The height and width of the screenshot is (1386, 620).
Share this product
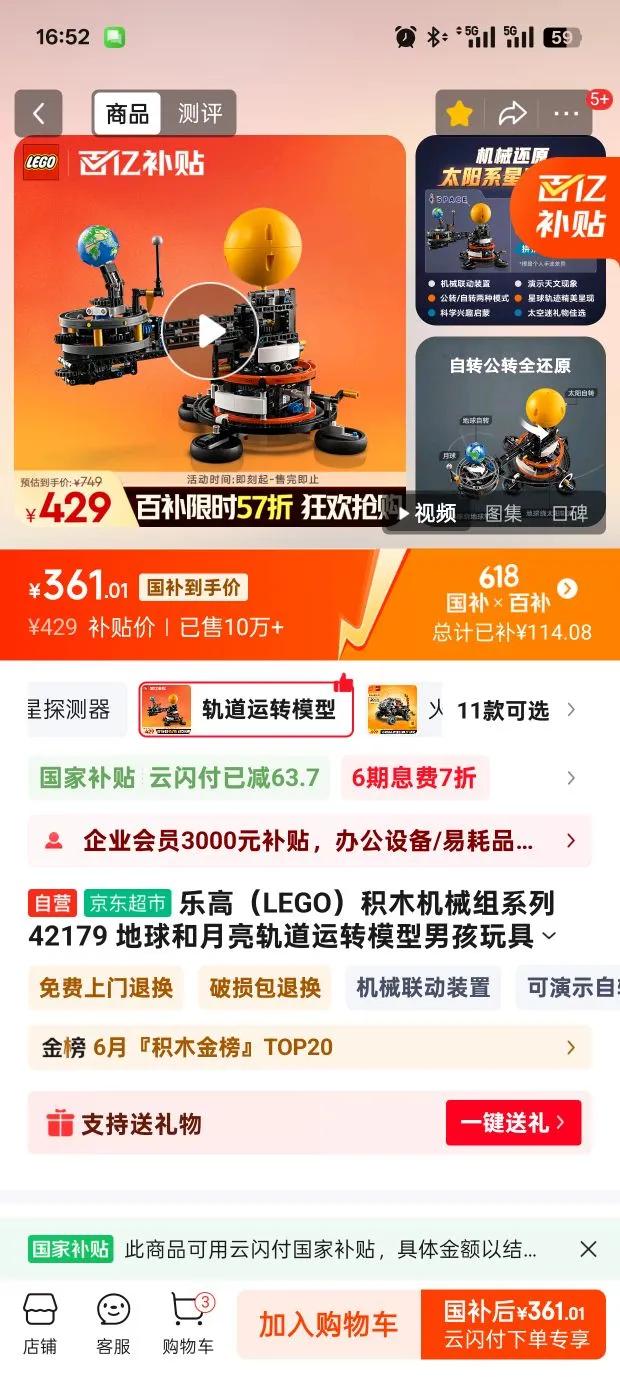click(512, 114)
